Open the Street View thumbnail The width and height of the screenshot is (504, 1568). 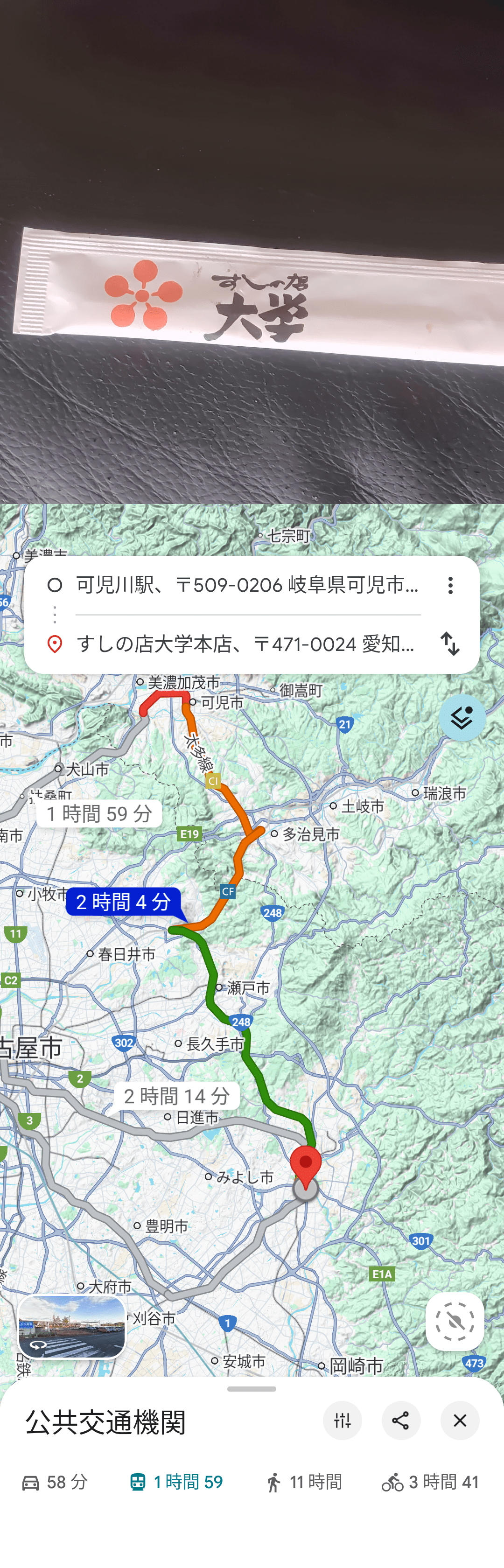[72, 1327]
